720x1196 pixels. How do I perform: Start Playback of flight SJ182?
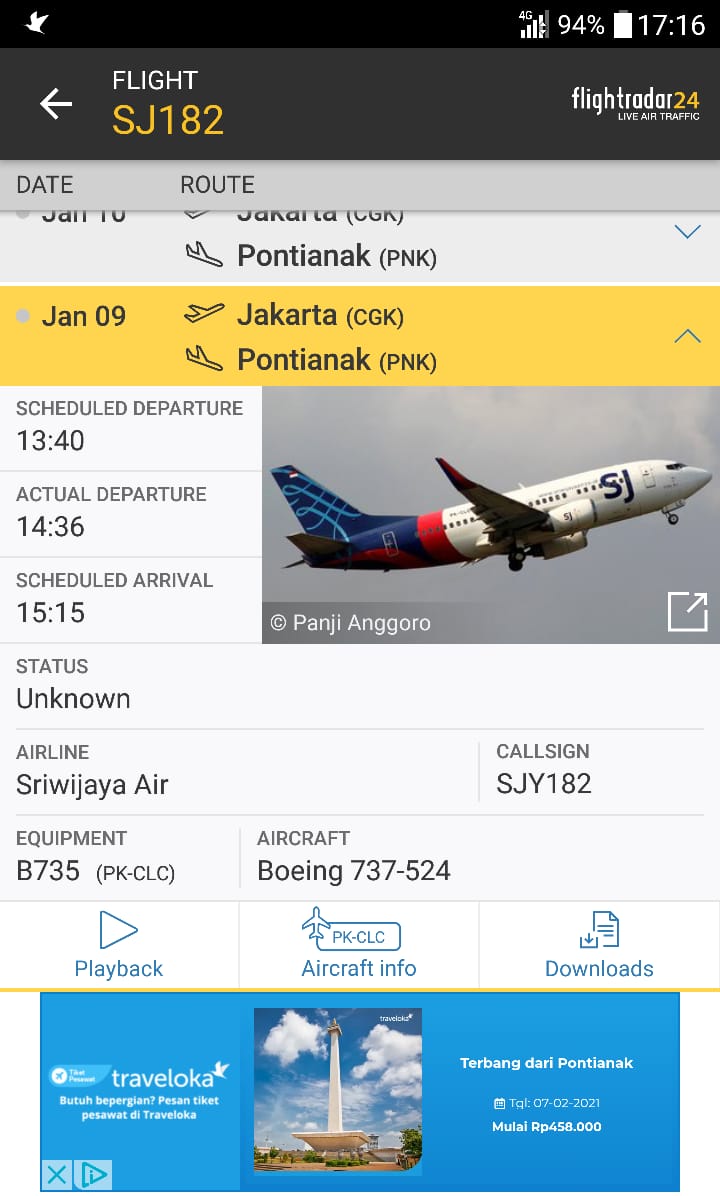119,945
